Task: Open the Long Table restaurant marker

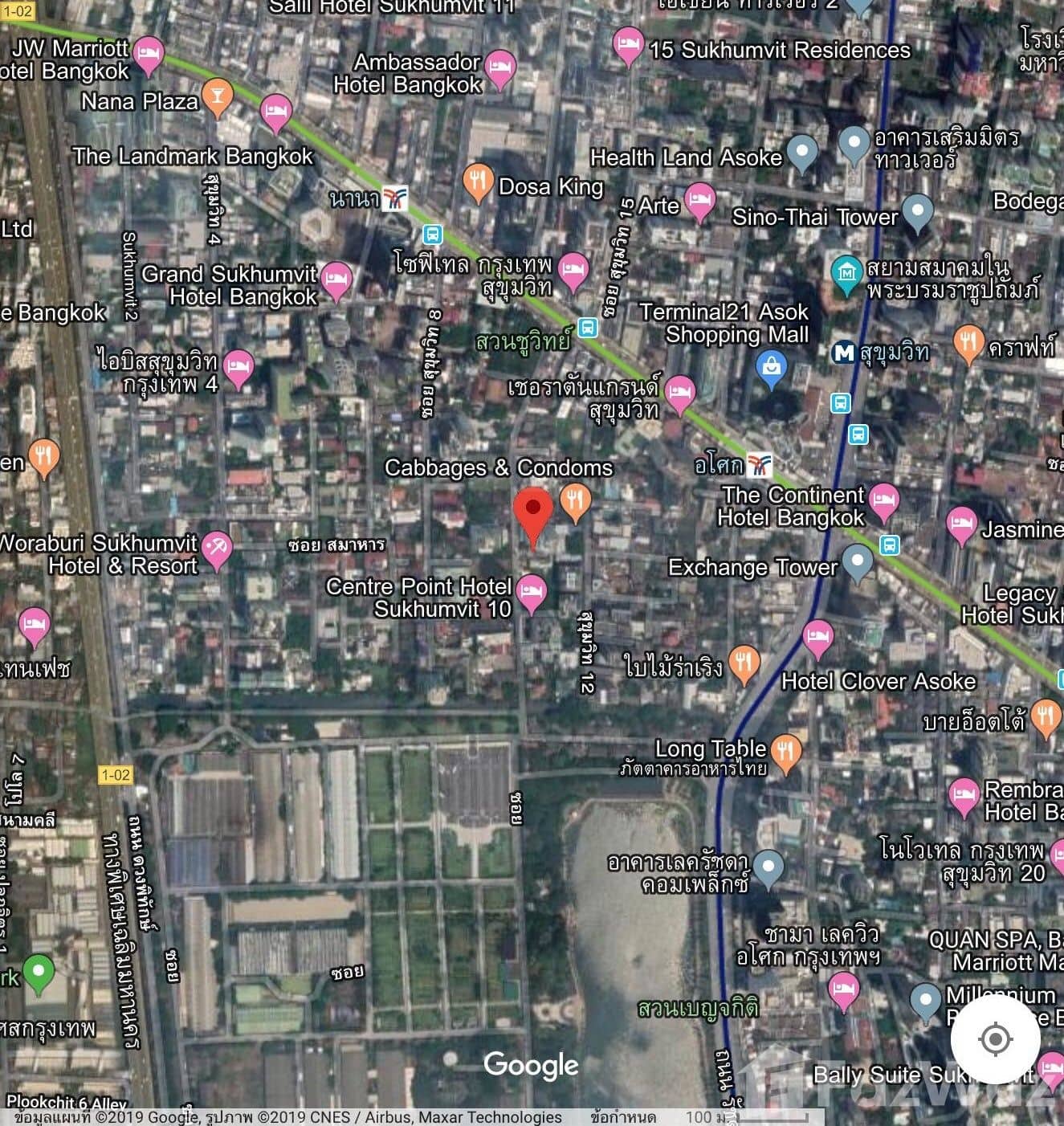Action: tap(785, 753)
